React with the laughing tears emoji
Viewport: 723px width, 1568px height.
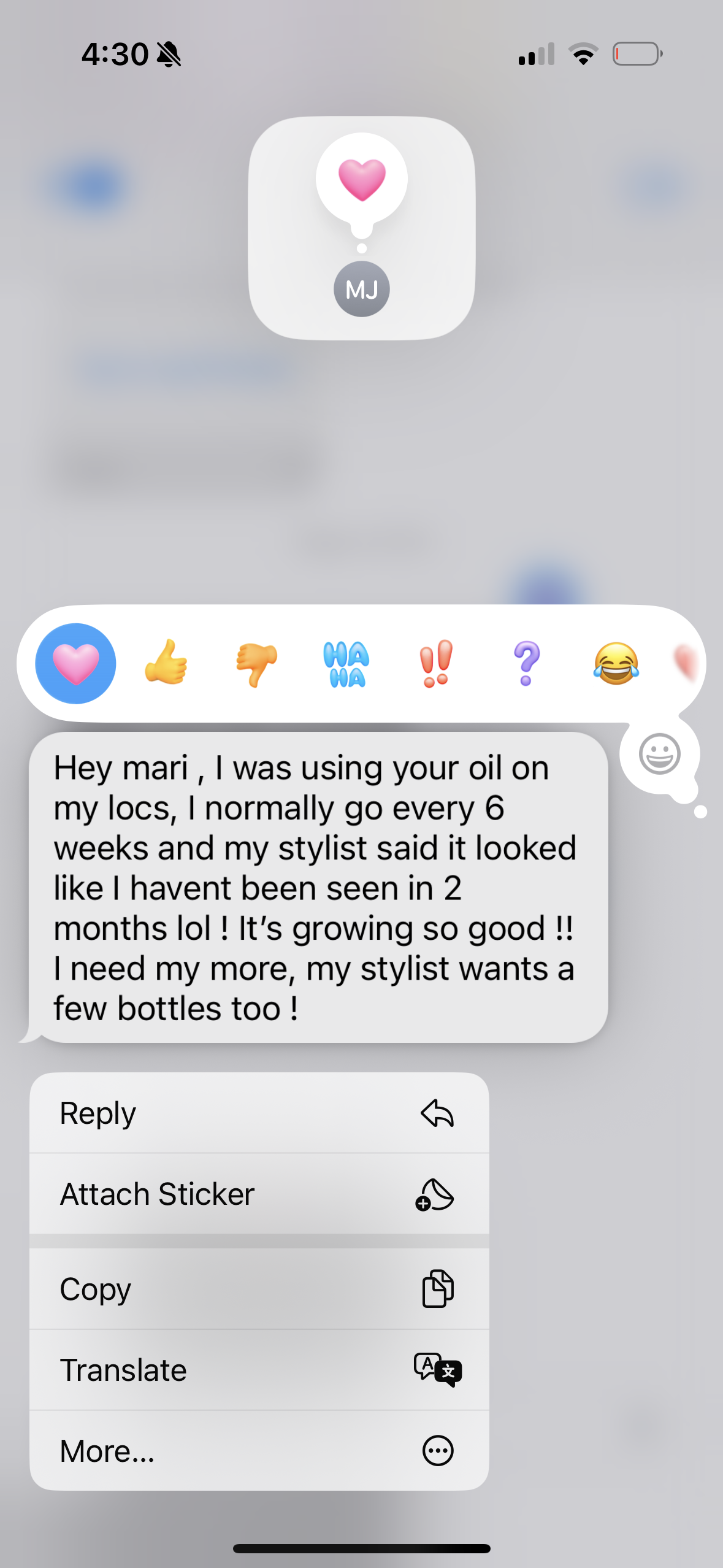(616, 664)
